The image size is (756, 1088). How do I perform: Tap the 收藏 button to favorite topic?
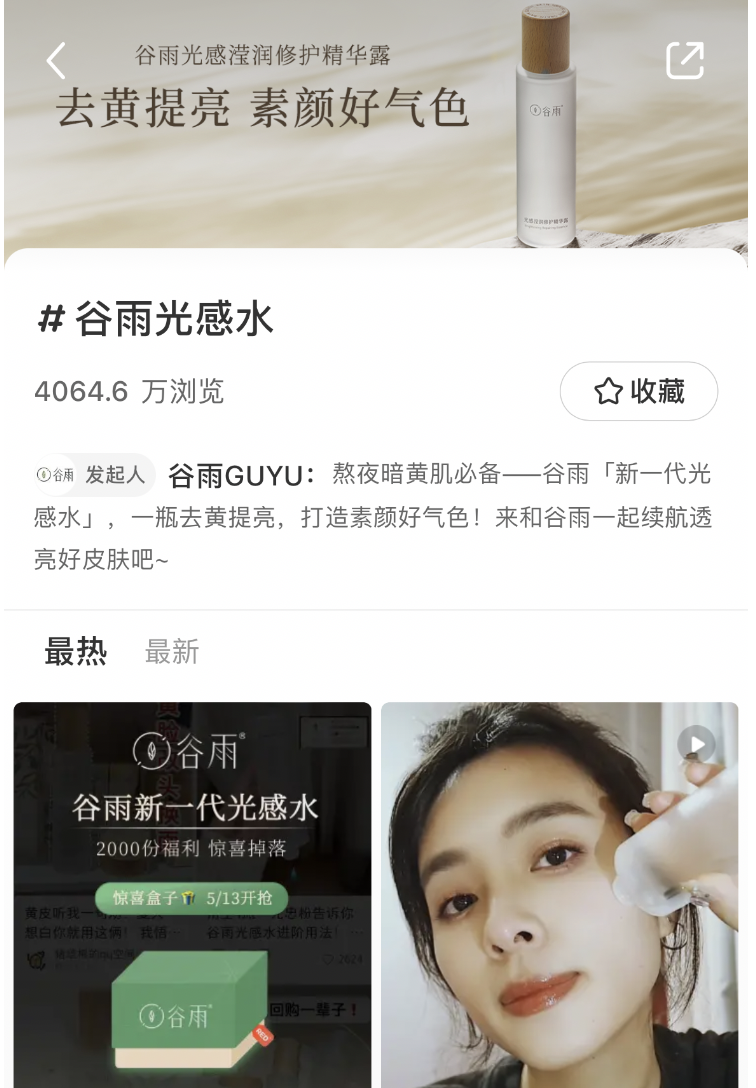click(638, 391)
